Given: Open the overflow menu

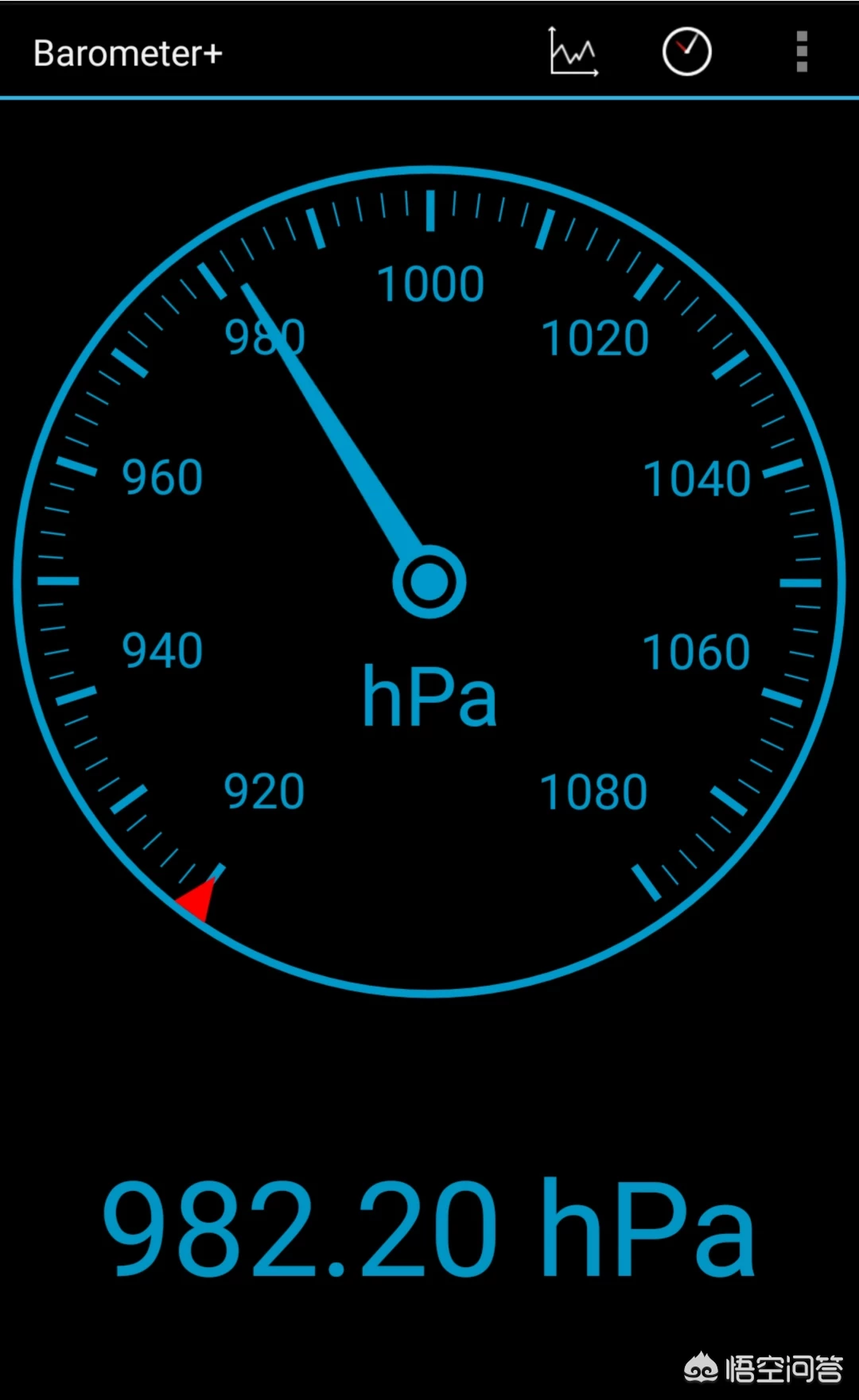Looking at the screenshot, I should pos(802,52).
